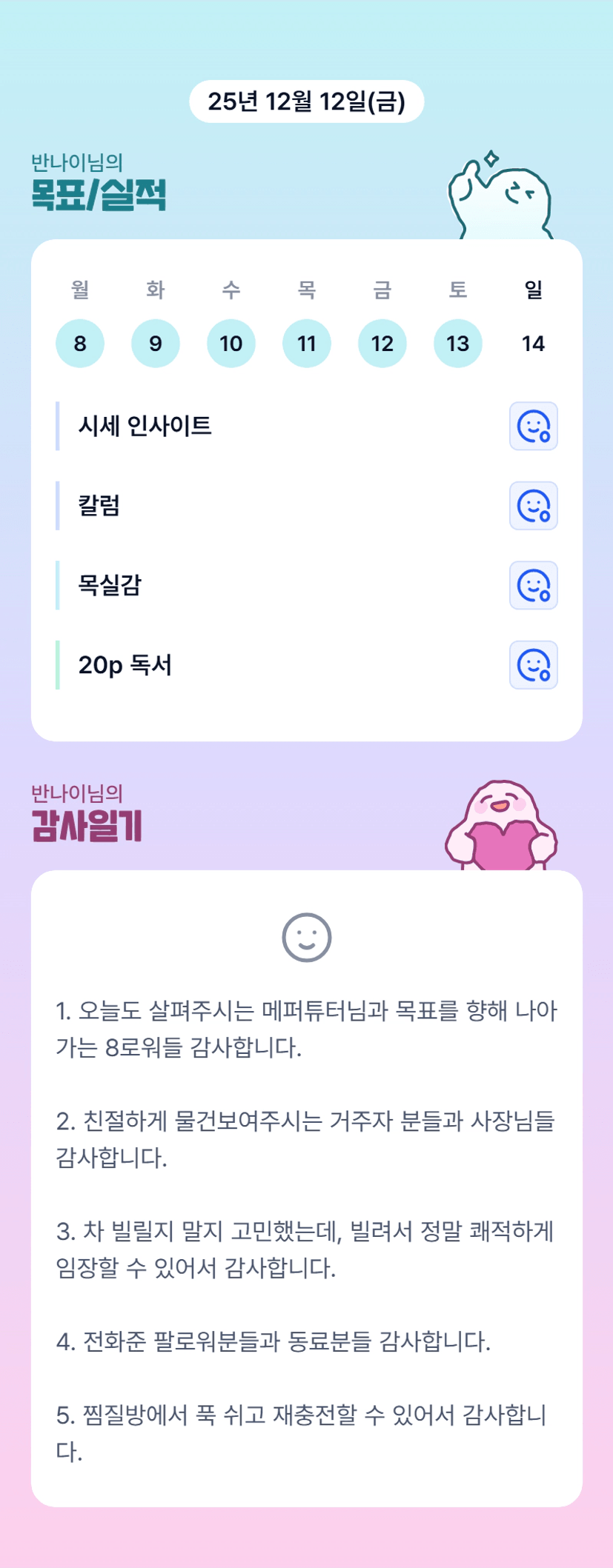Tap the smiley face above the 감사일기 entries
The image size is (613, 1568).
pos(307,938)
